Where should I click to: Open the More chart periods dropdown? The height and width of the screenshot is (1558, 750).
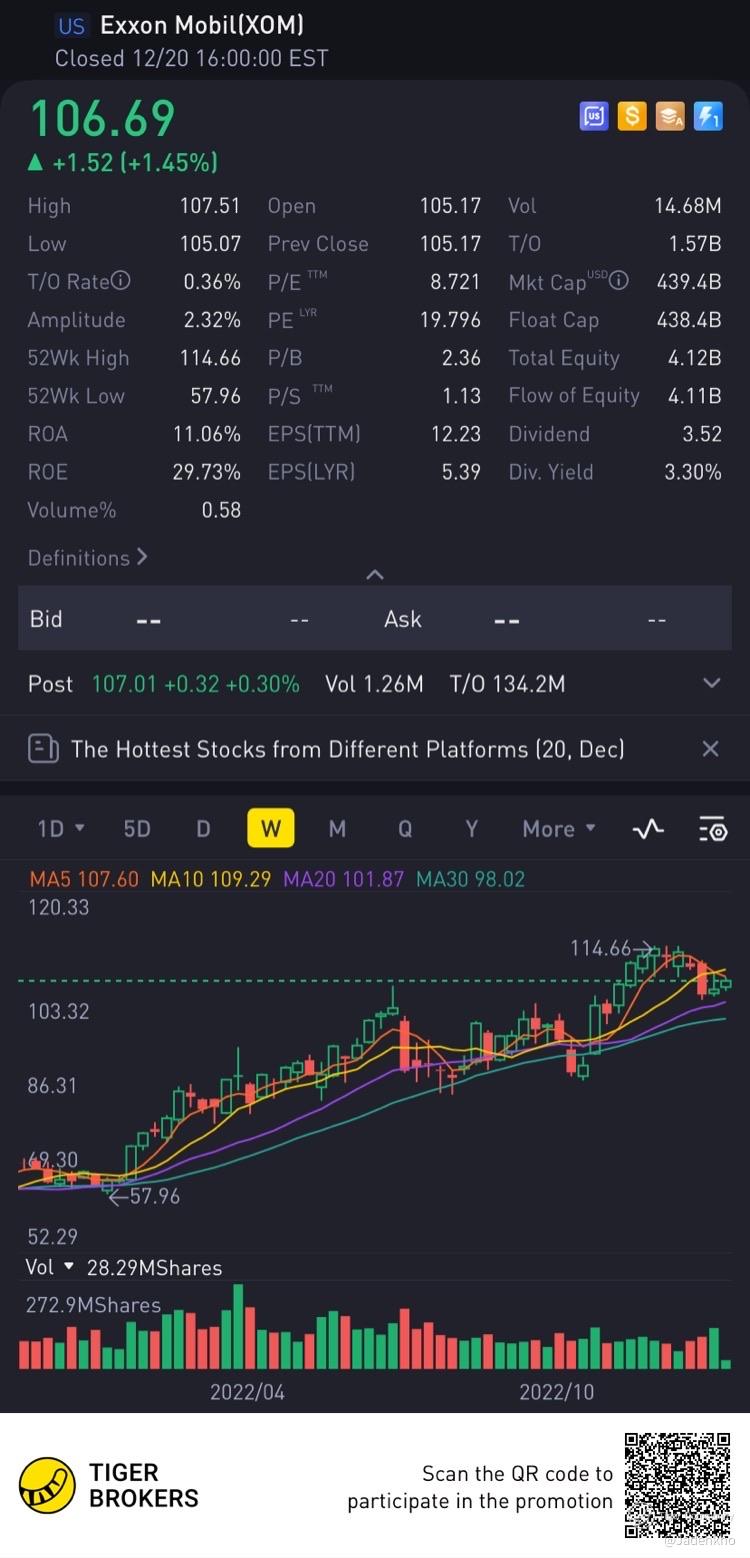coord(558,829)
